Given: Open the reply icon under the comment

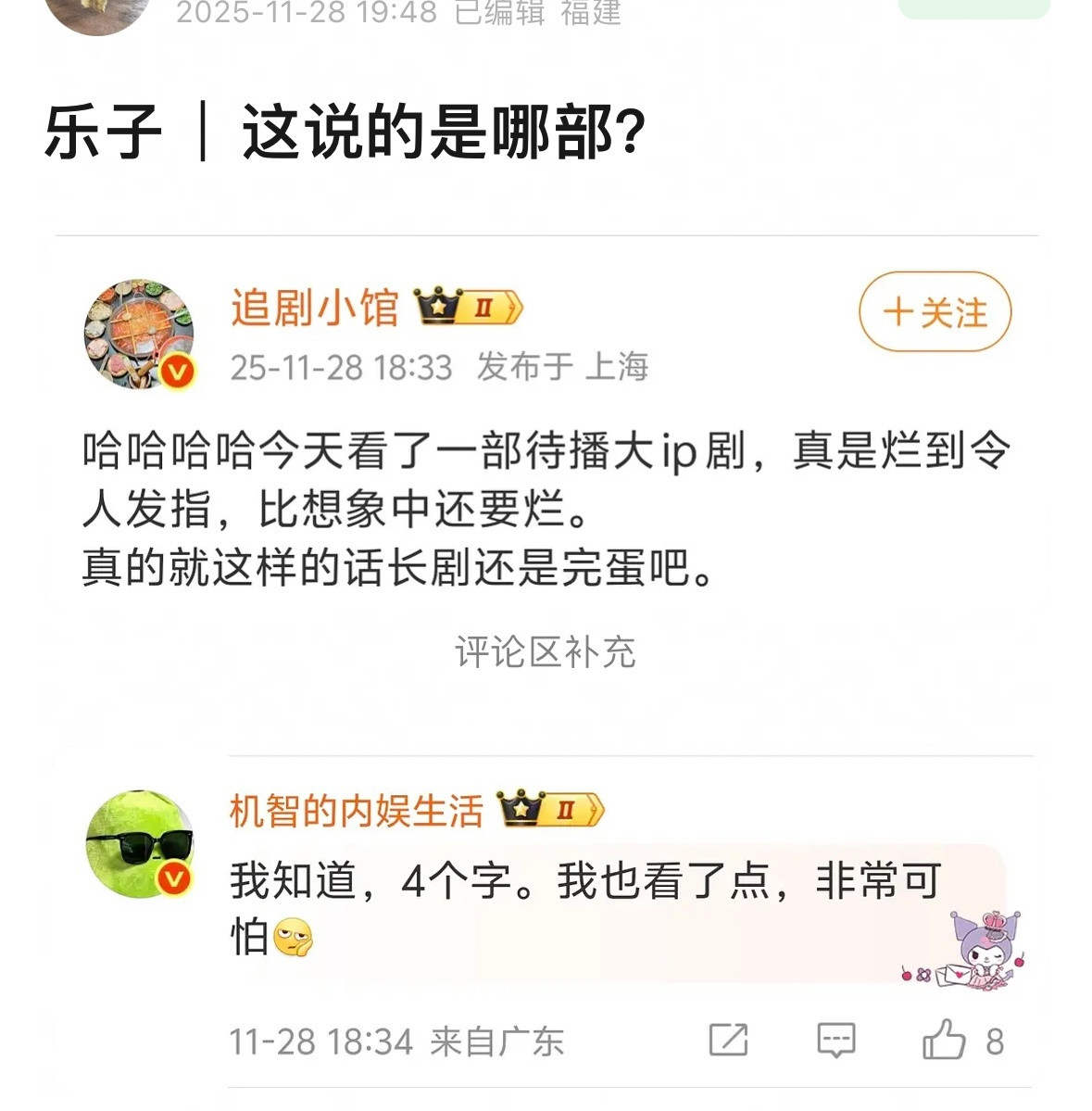Looking at the screenshot, I should (x=835, y=1040).
